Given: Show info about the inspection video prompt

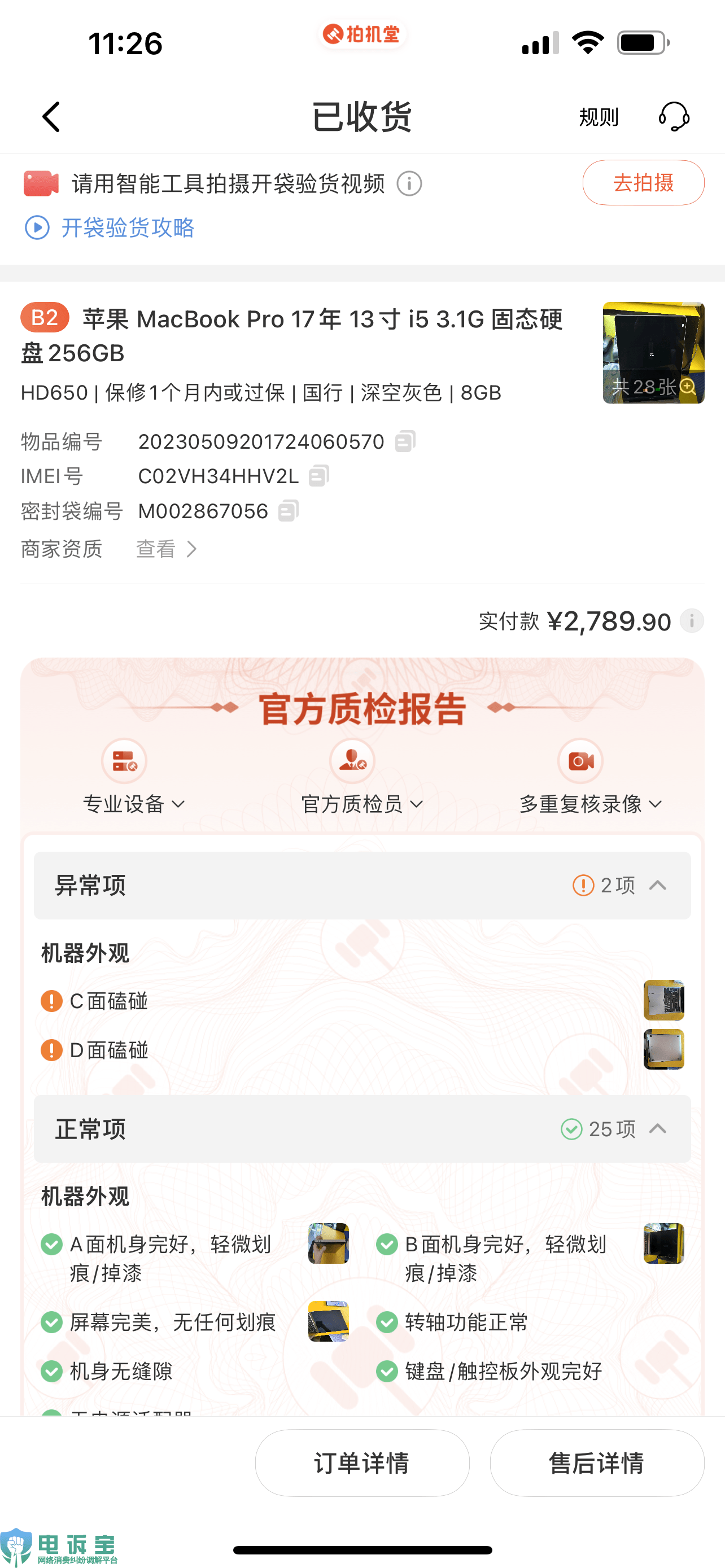Looking at the screenshot, I should tap(409, 183).
